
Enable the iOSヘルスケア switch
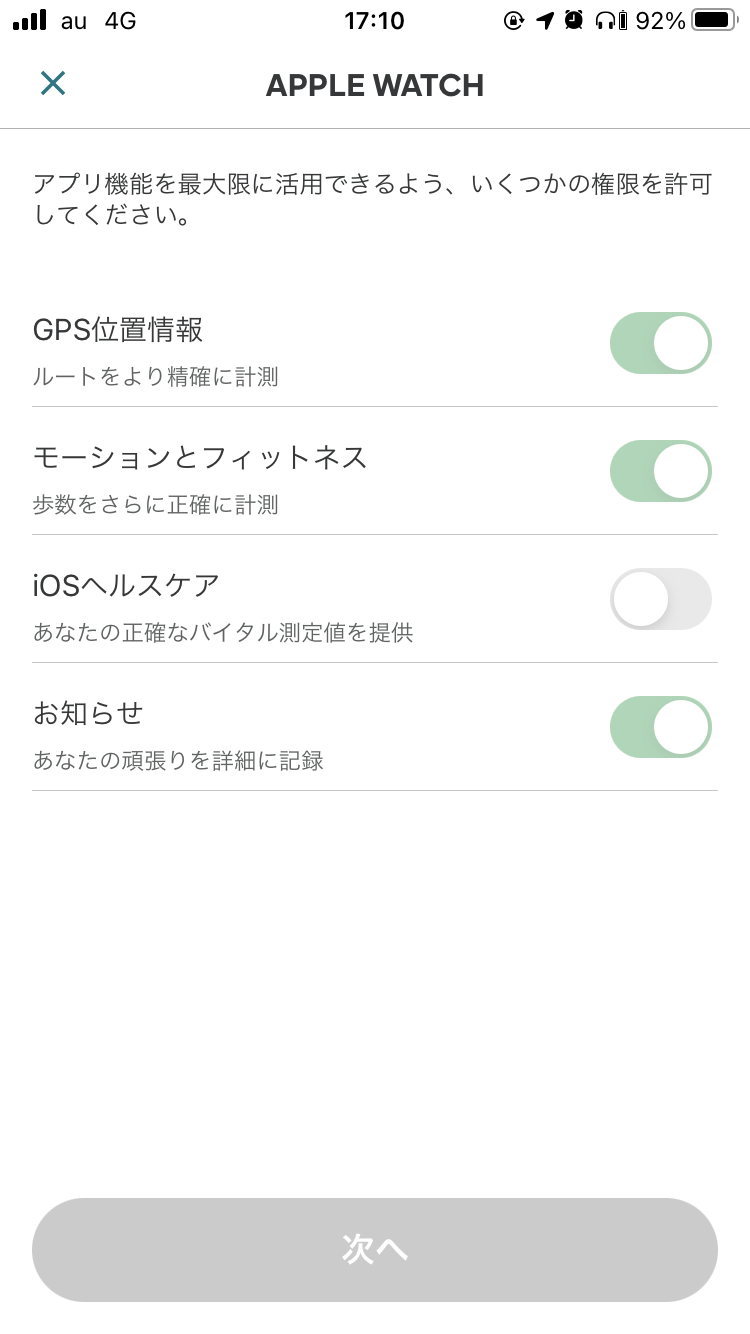[x=660, y=599]
